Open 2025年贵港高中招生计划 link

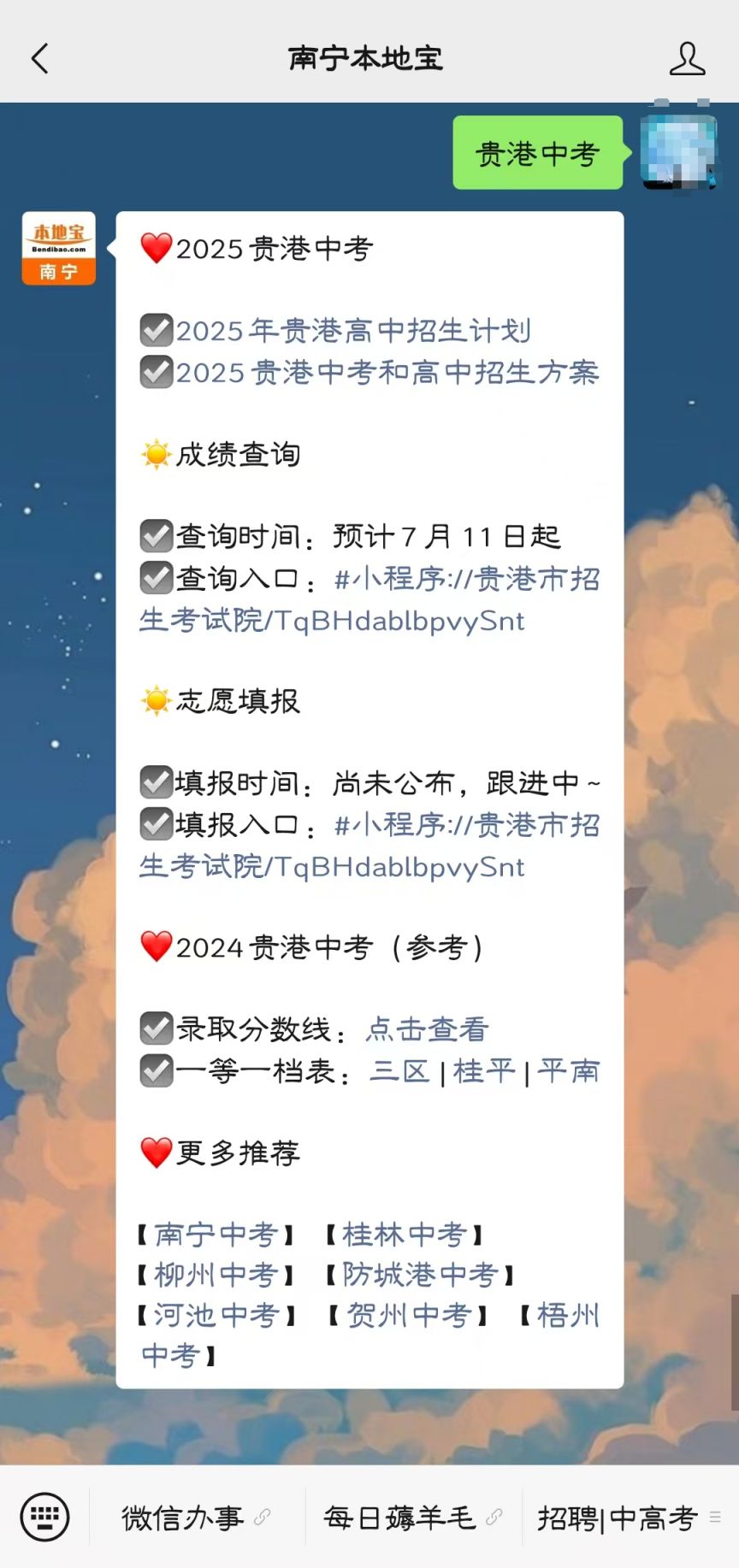pyautogui.click(x=352, y=331)
